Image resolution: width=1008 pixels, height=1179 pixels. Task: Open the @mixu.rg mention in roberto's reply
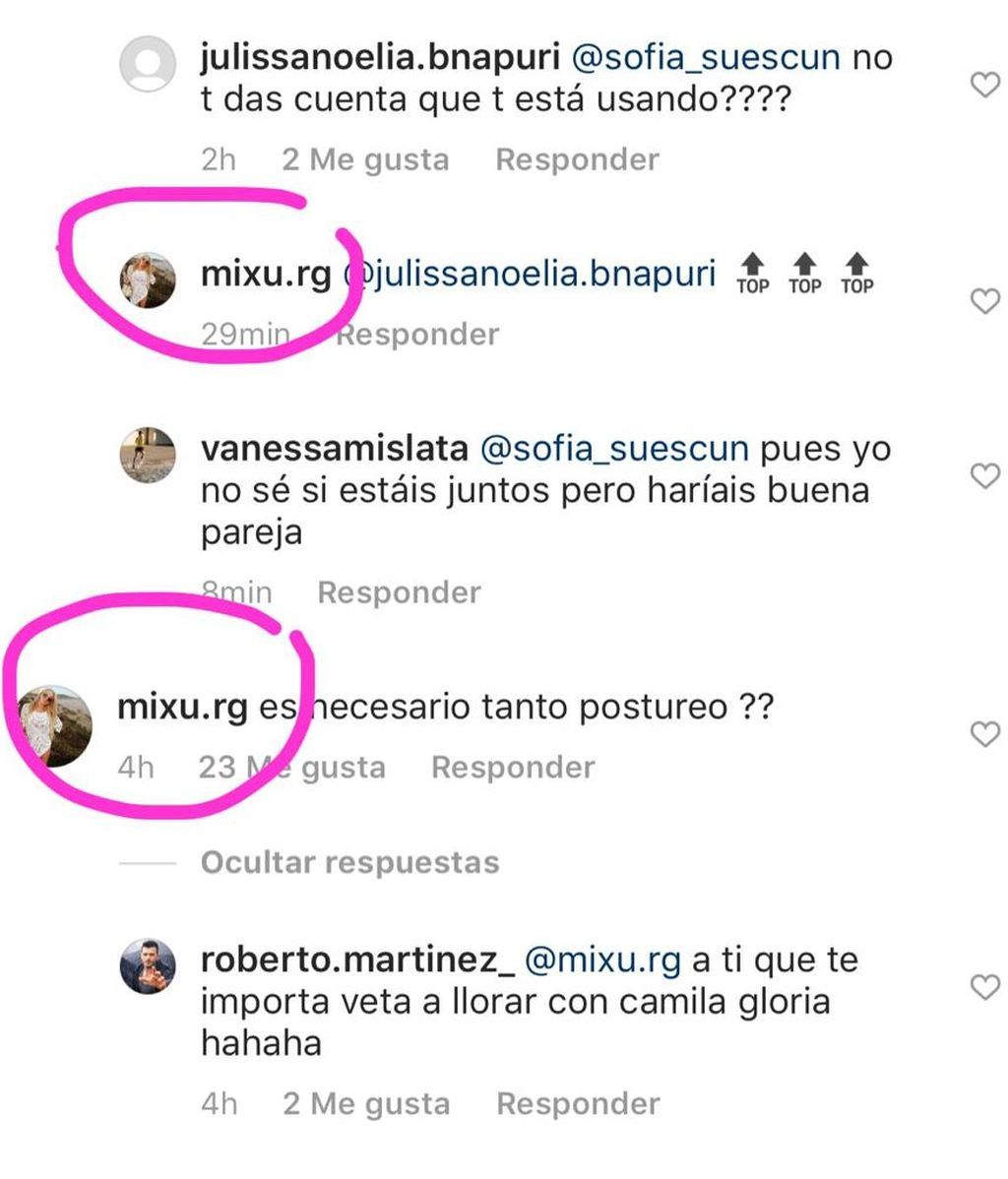[602, 961]
